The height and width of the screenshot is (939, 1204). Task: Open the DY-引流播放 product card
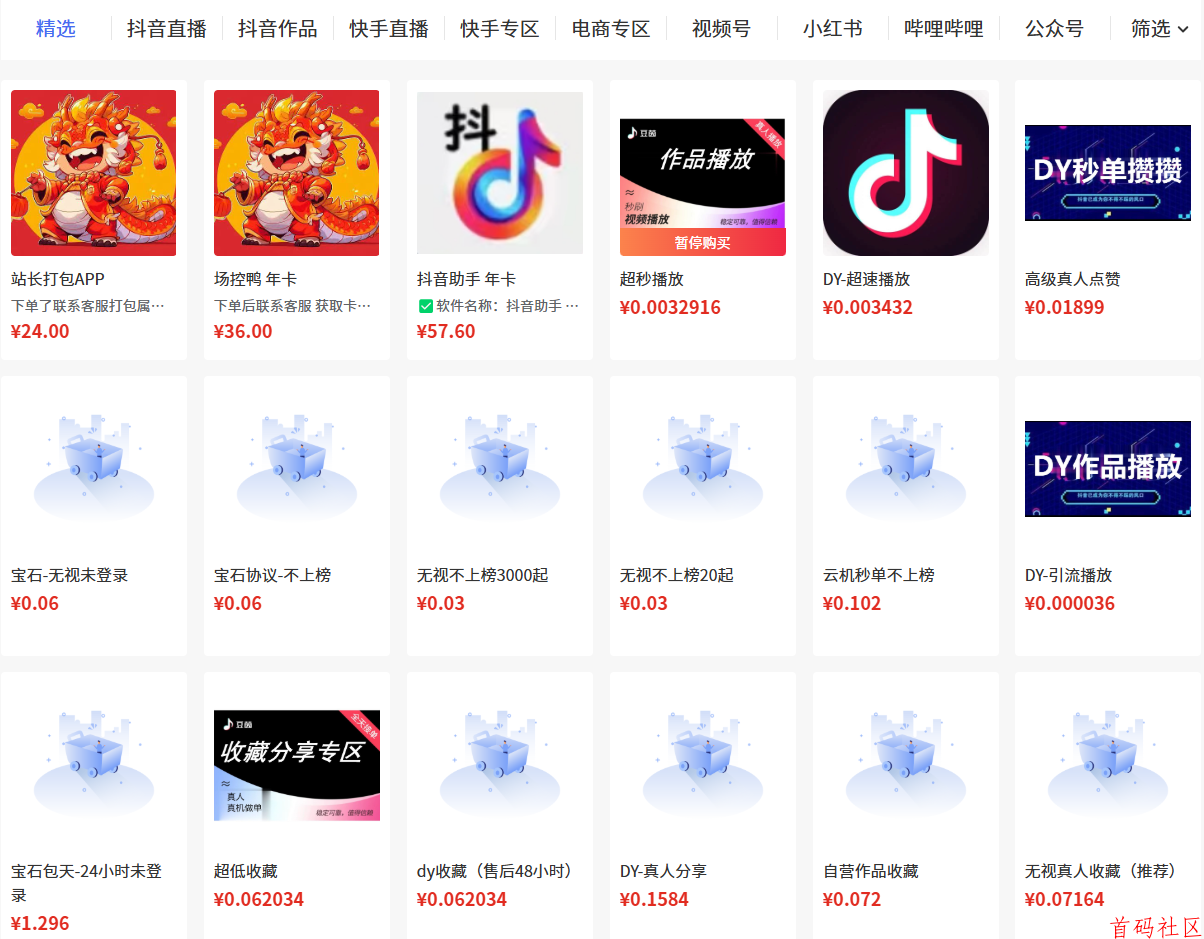[1107, 515]
